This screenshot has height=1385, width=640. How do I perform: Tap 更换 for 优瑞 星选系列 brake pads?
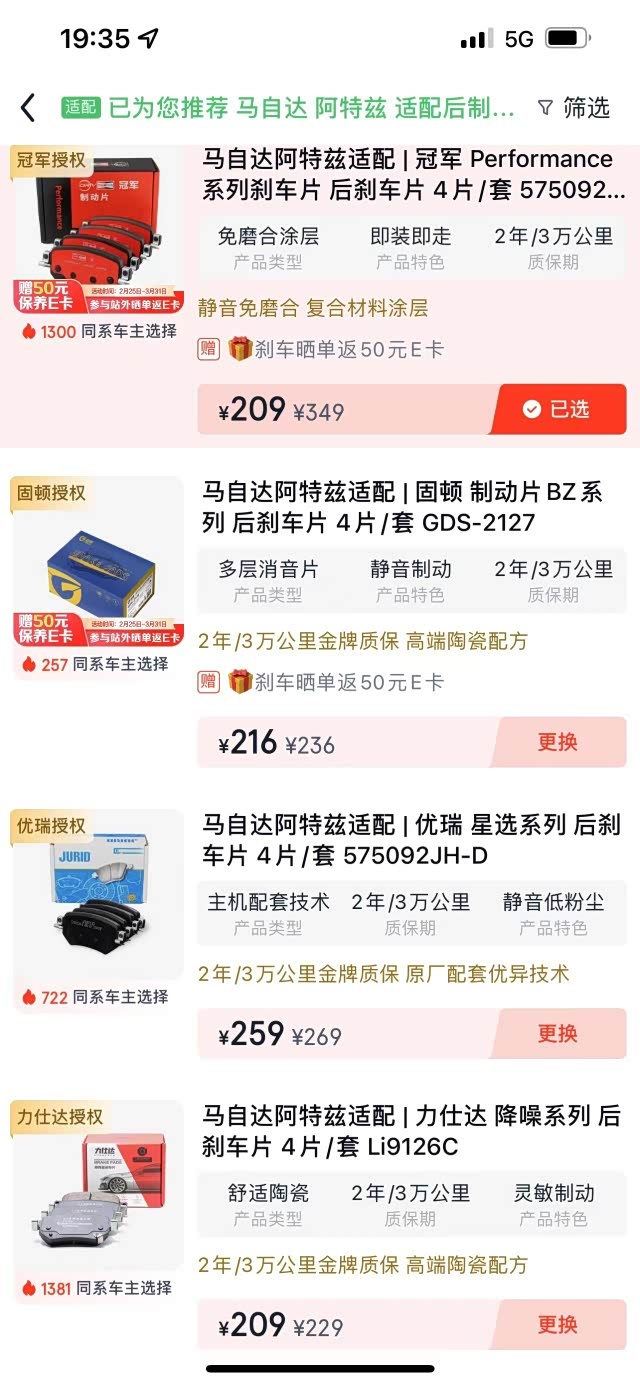tap(558, 1034)
